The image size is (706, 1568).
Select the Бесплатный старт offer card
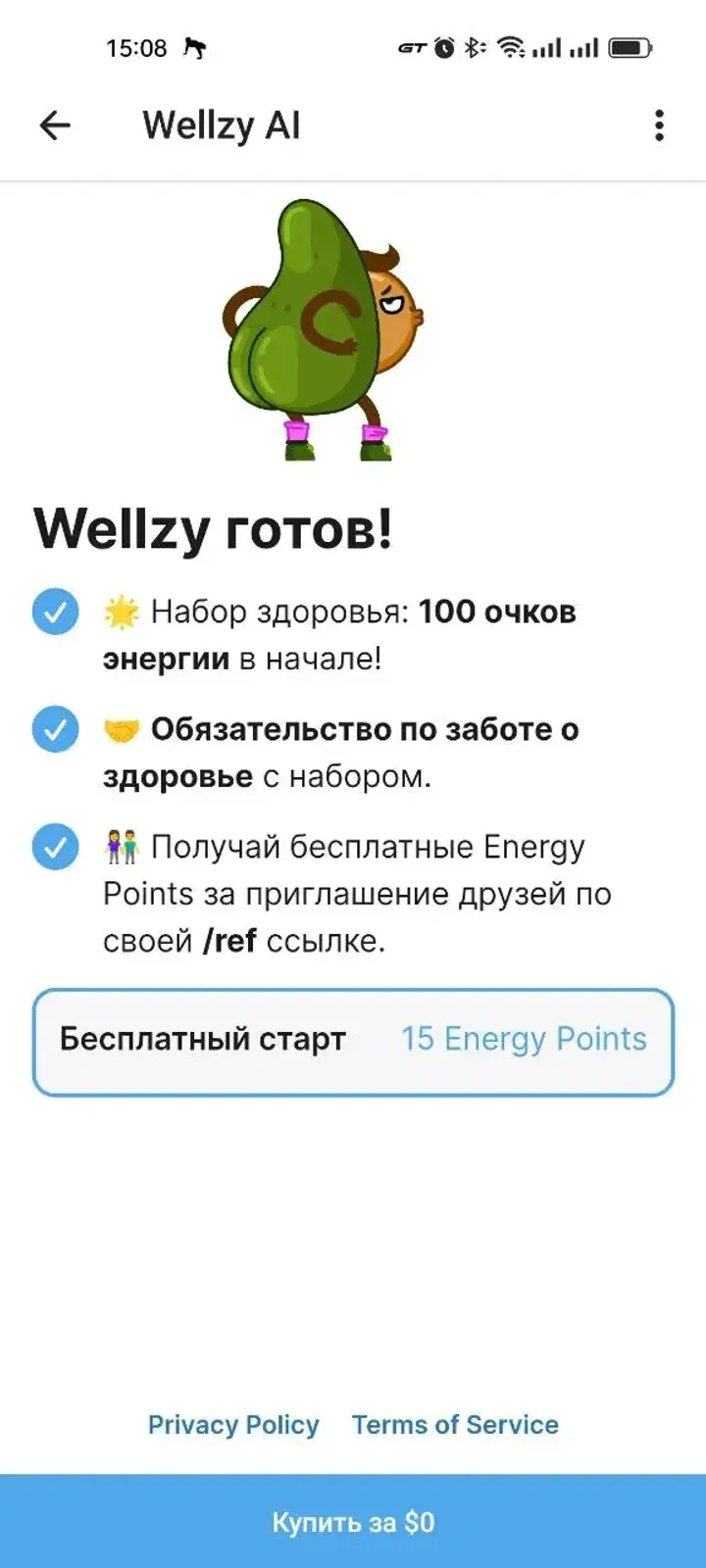tap(353, 1041)
